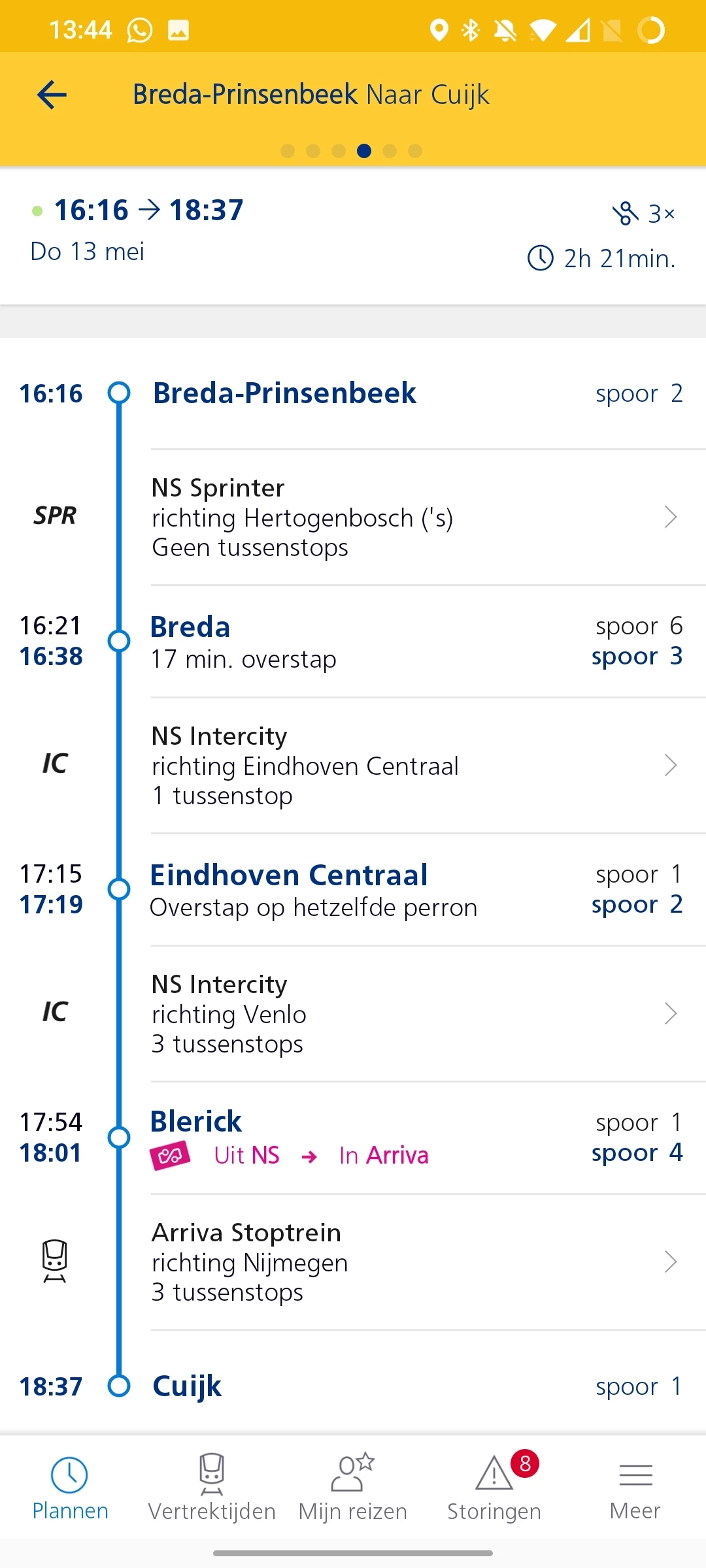Viewport: 706px width, 1568px height.
Task: Switch to the Vertrektijden tab
Action: point(212,1487)
